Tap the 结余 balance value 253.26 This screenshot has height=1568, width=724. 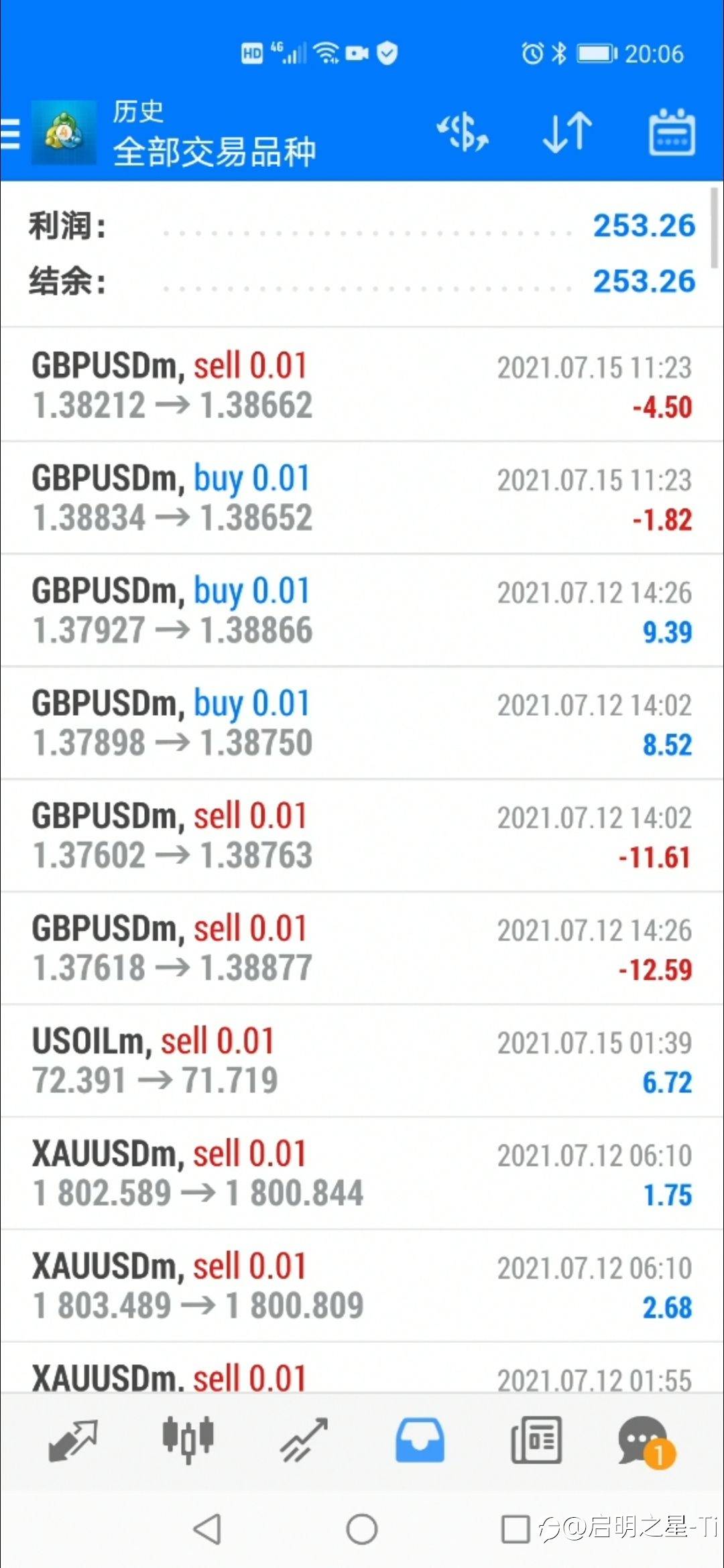click(x=644, y=281)
